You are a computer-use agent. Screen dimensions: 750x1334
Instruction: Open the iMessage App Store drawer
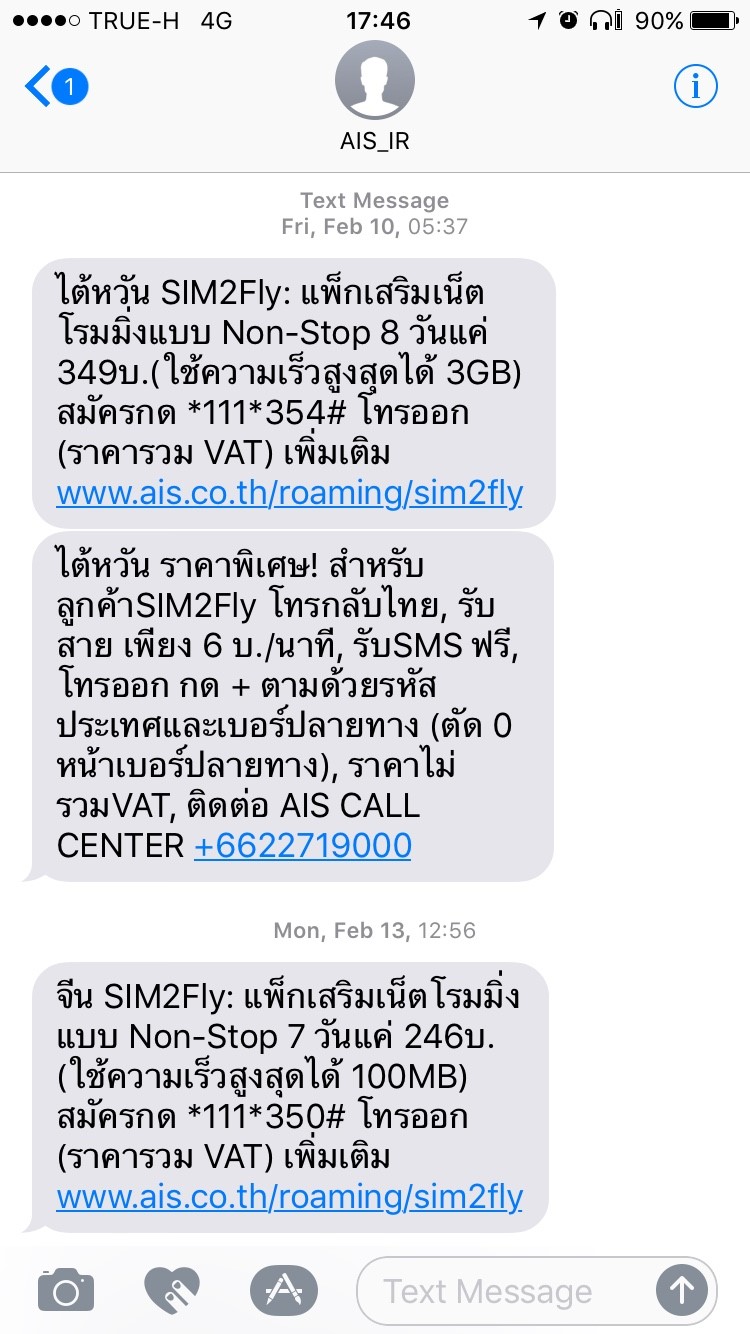click(283, 1291)
